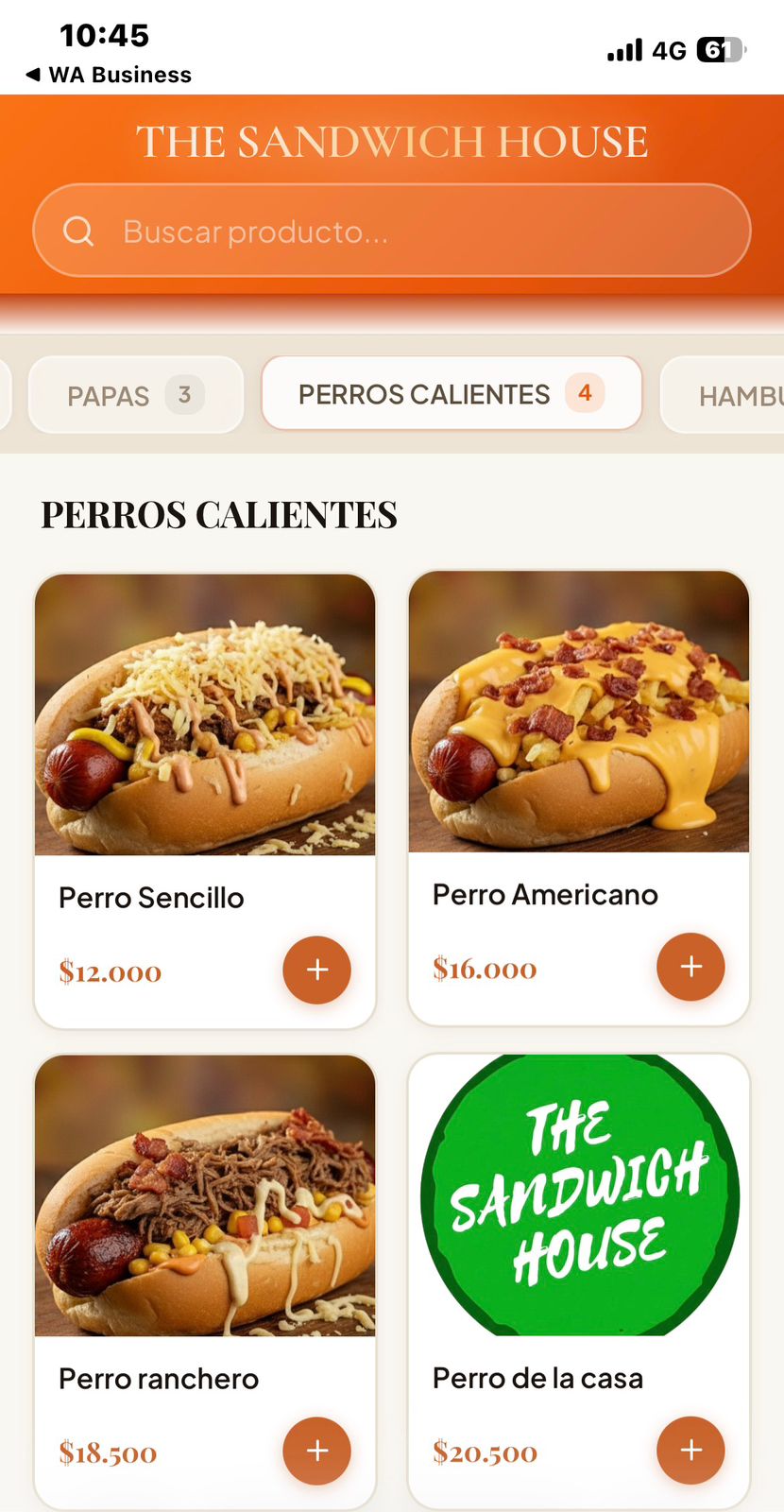Viewport: 784px width, 1512px height.
Task: Tap the plus icon on Perro Sencillo
Action: (x=316, y=970)
